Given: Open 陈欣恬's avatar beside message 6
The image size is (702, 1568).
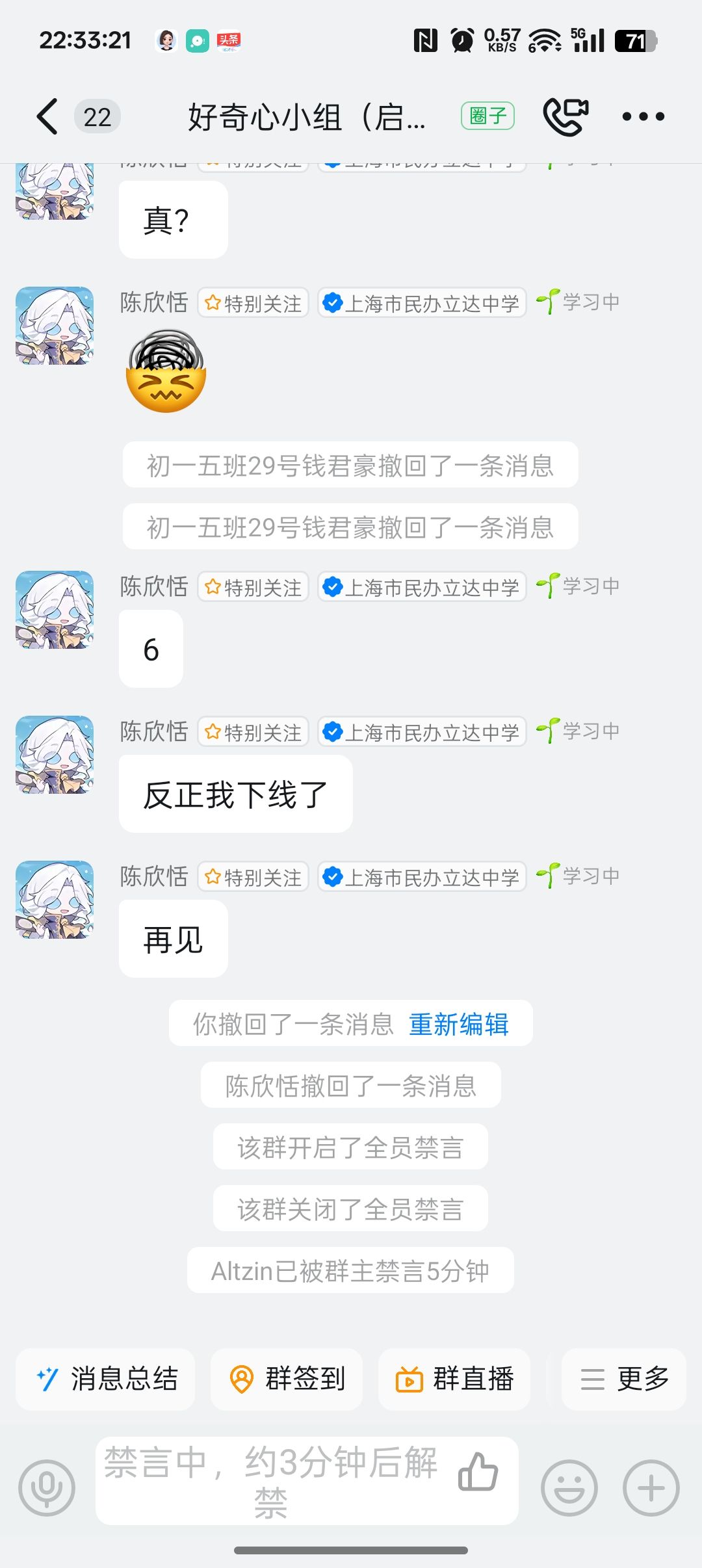Looking at the screenshot, I should tap(55, 610).
